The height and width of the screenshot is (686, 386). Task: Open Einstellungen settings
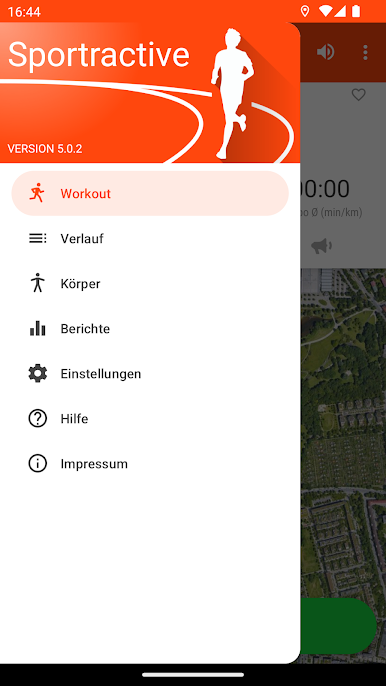150,374
